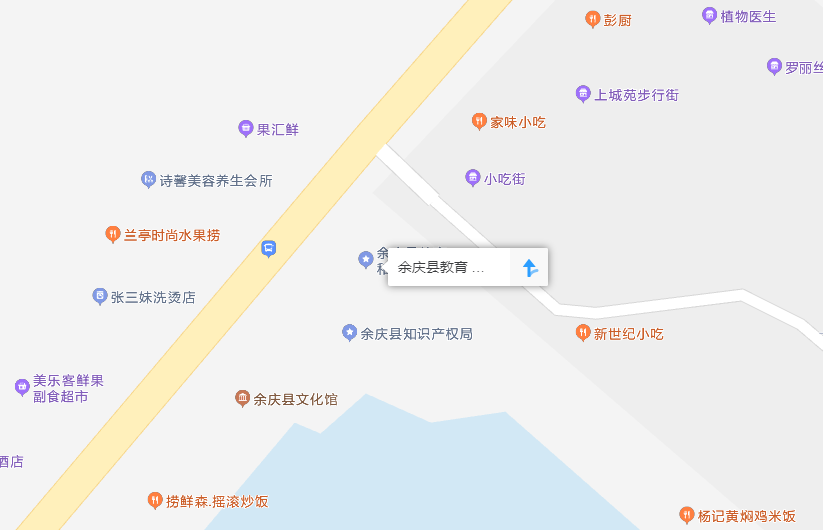Select the 上城苑步行街 marker
The width and height of the screenshot is (823, 530).
tap(583, 94)
